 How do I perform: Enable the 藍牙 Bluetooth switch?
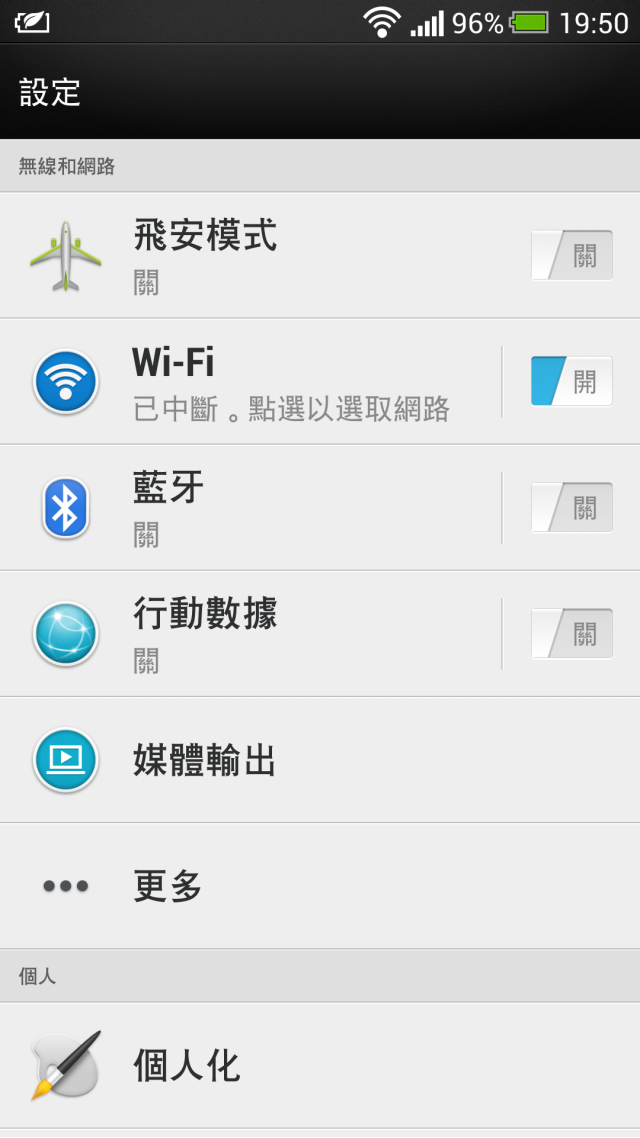point(572,508)
